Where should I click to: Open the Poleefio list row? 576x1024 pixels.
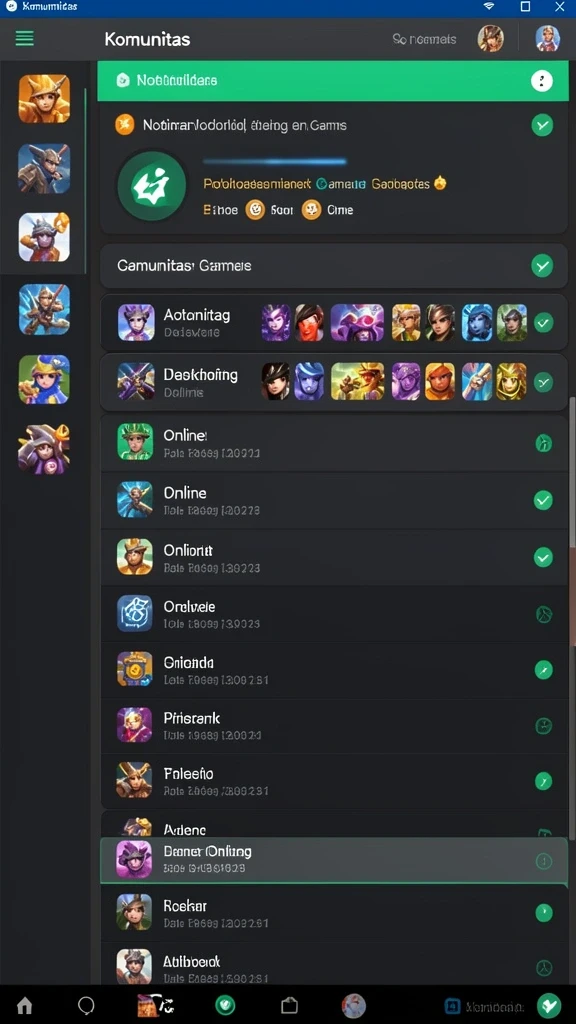tap(334, 781)
